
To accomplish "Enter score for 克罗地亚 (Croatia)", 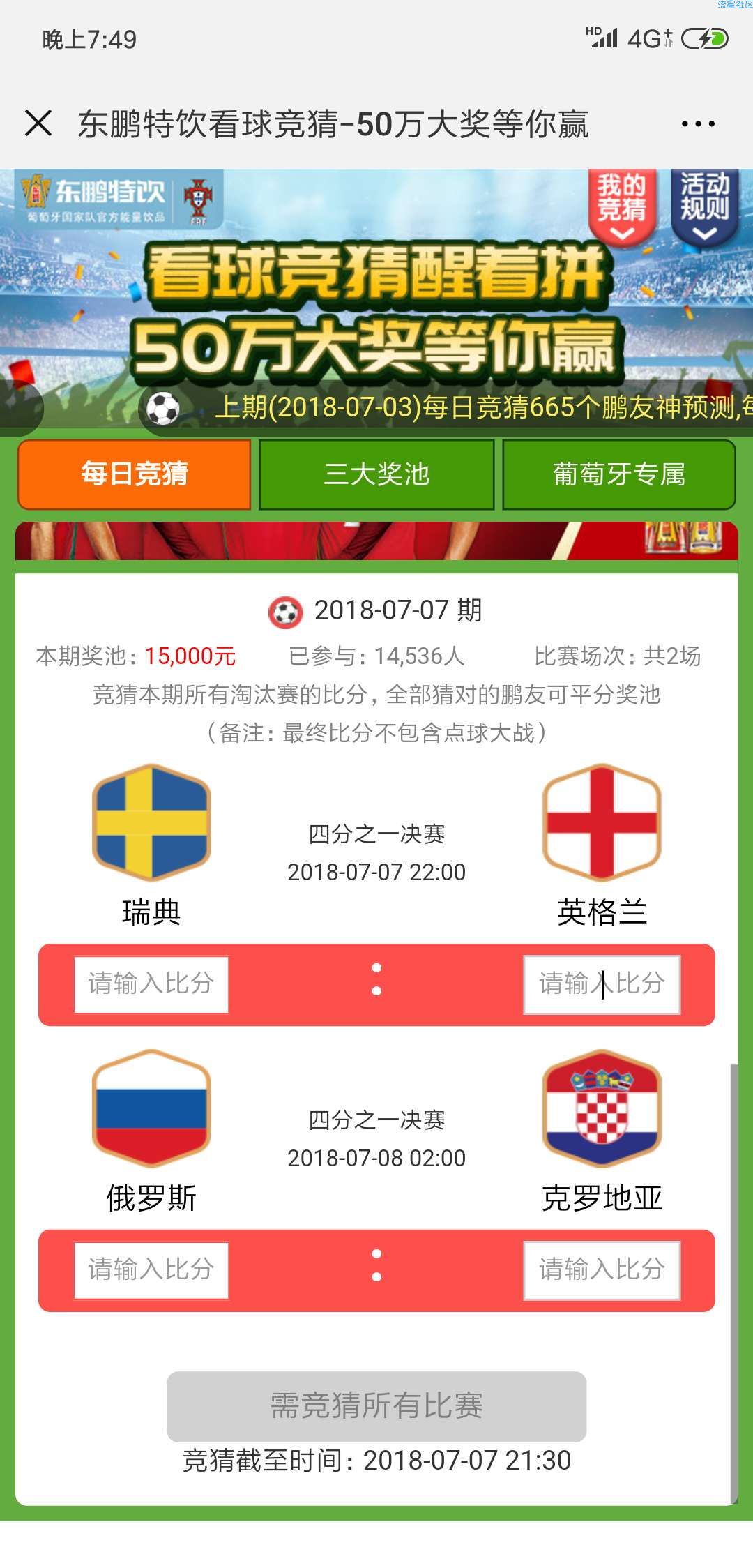I will tap(602, 1270).
